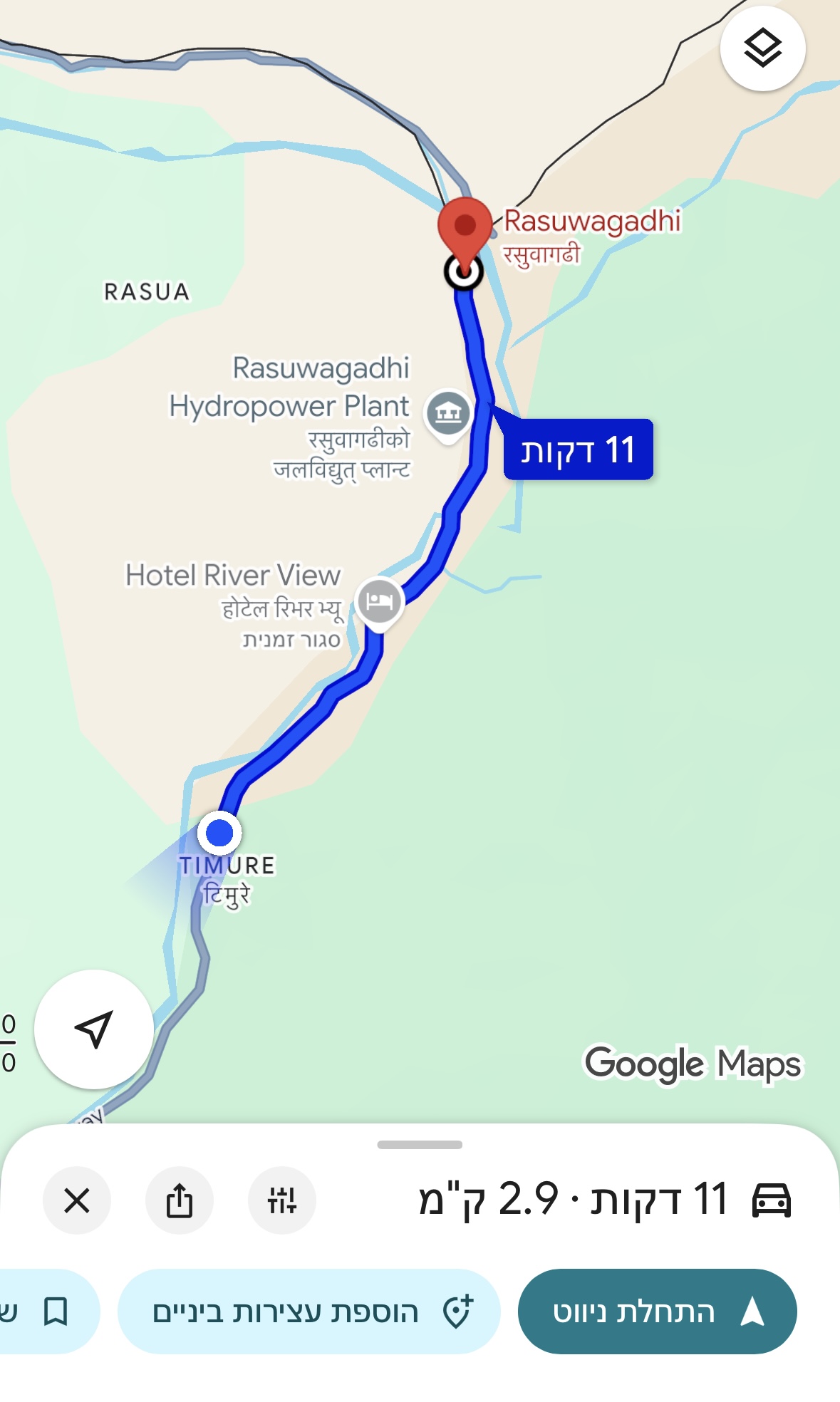Close the directions panel
Viewport: 840px width, 1402px height.
tap(77, 1200)
